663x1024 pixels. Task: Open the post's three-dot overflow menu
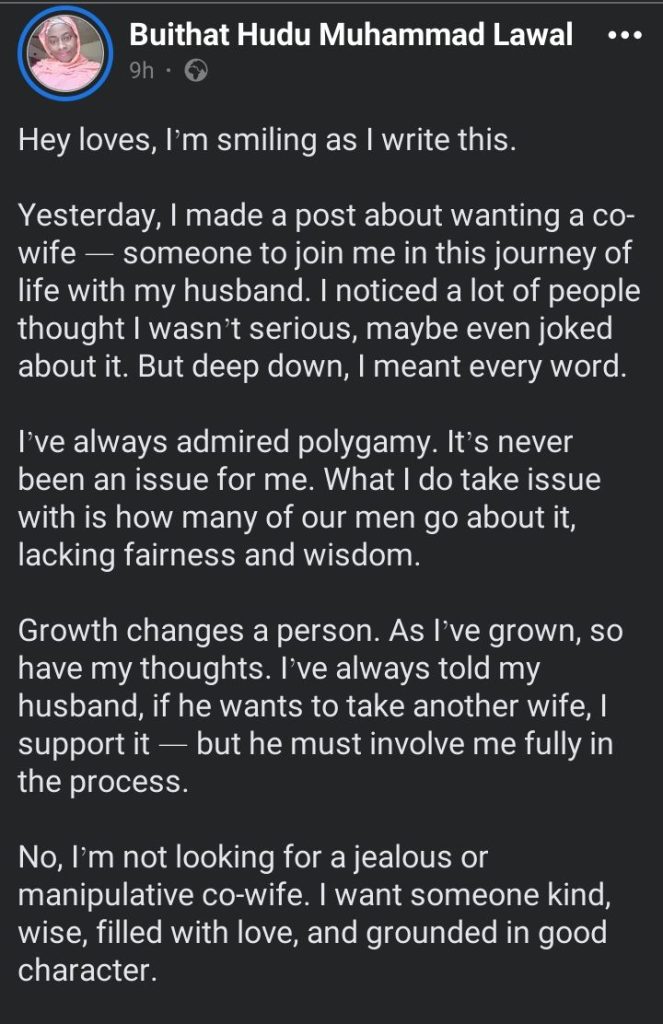624,35
